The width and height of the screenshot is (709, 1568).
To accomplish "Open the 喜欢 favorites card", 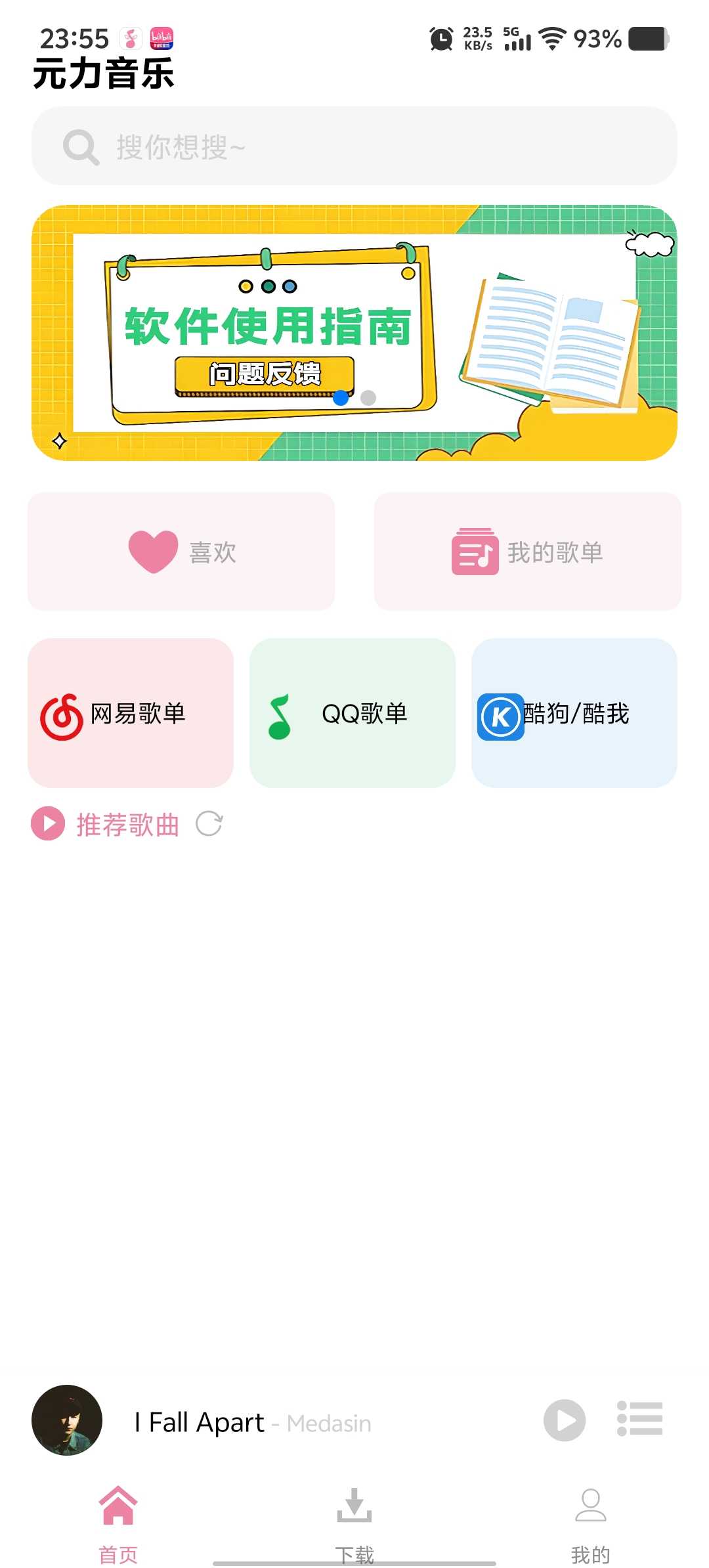I will point(181,552).
